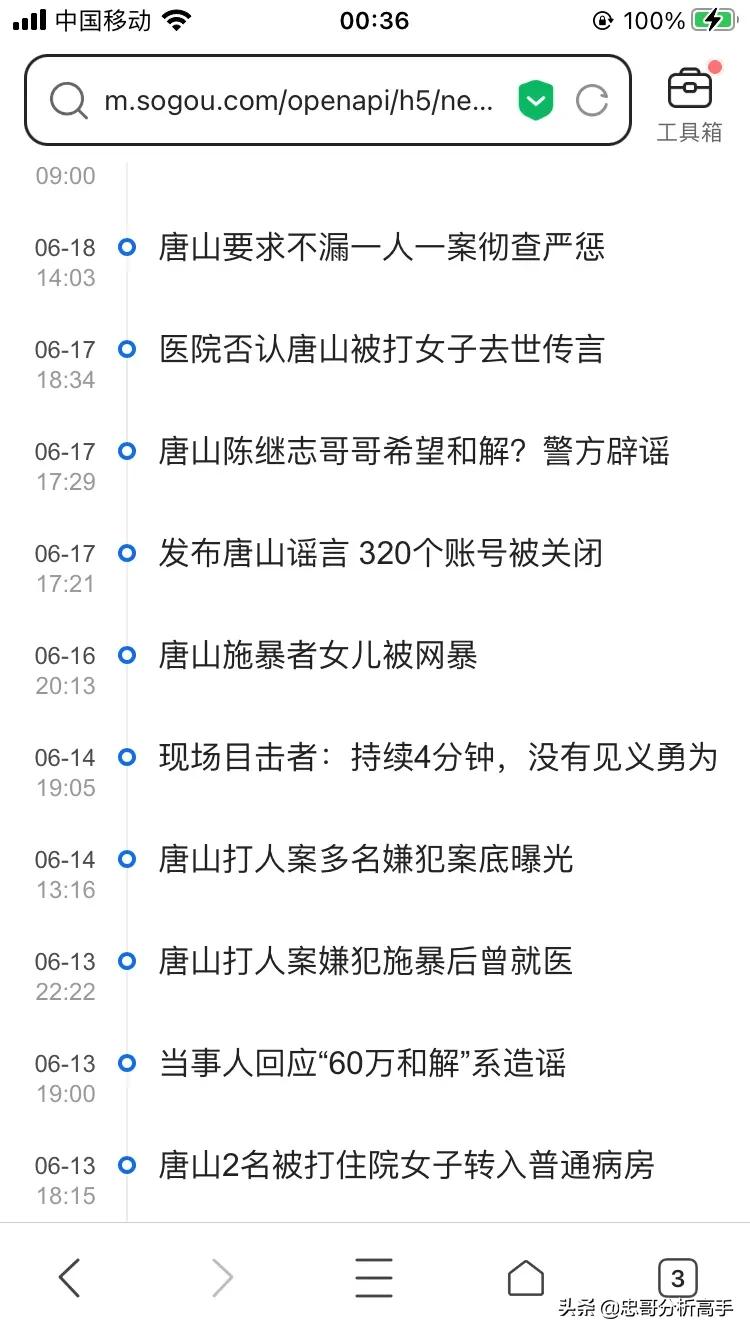Open the browser menu via the hamburger icon
This screenshot has height=1334, width=750.
[374, 1277]
